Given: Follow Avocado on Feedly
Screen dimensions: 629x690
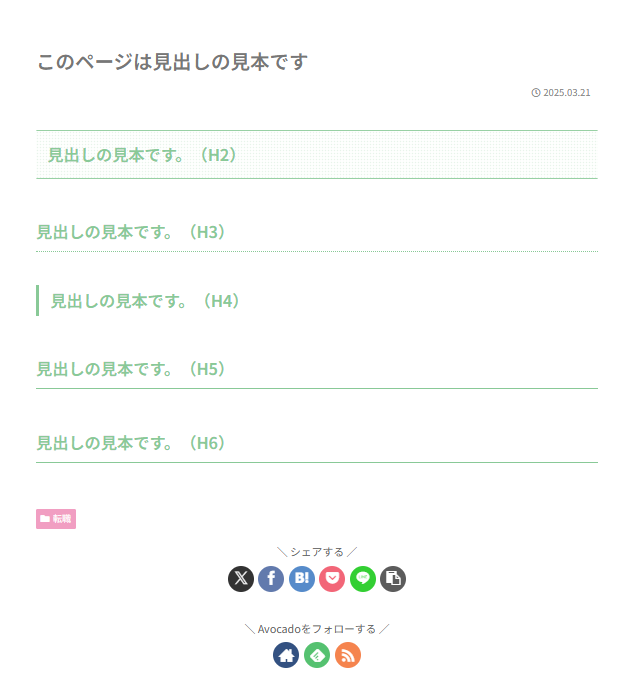Looking at the screenshot, I should (x=317, y=655).
